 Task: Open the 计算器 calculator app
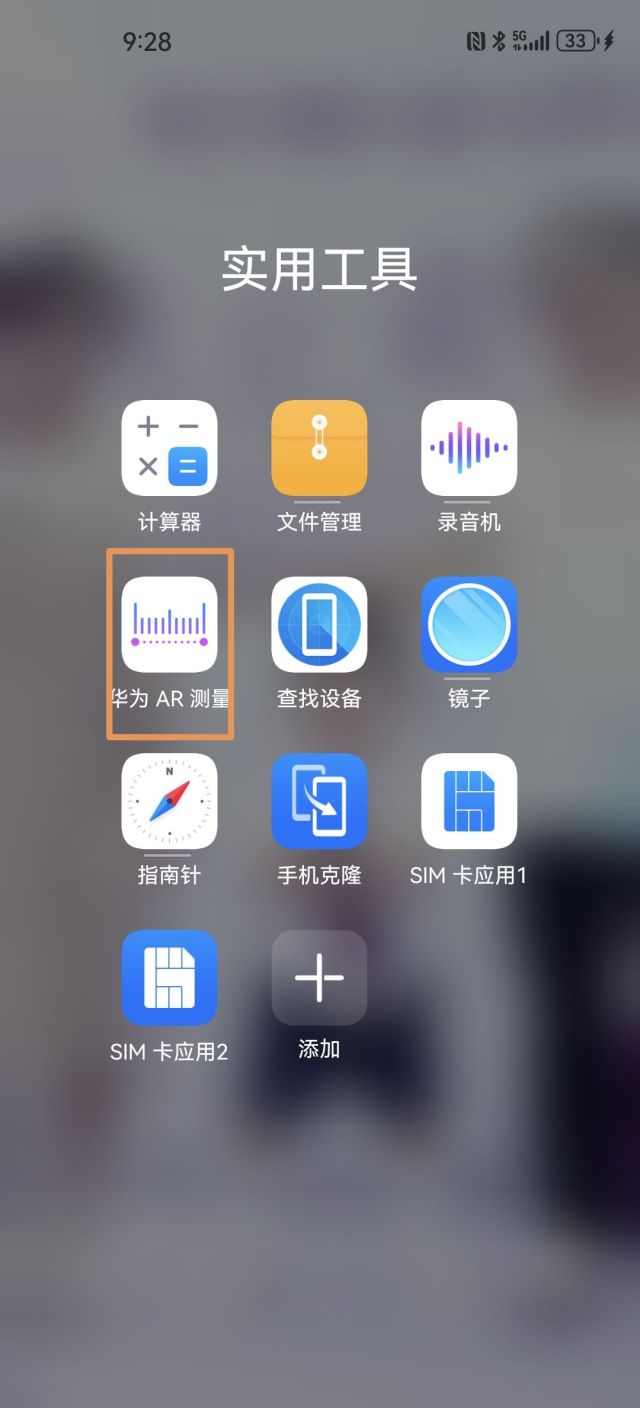pos(169,448)
